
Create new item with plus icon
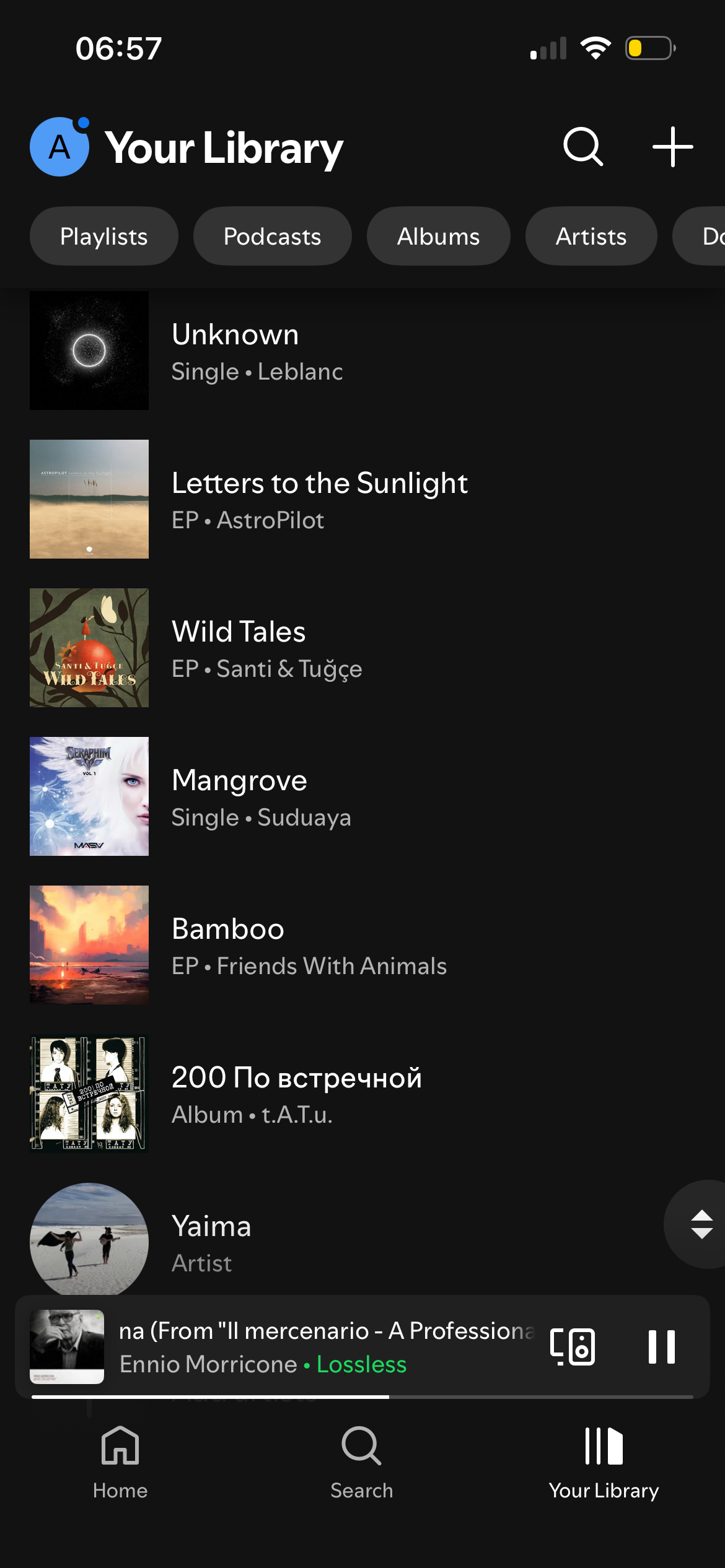coord(672,147)
